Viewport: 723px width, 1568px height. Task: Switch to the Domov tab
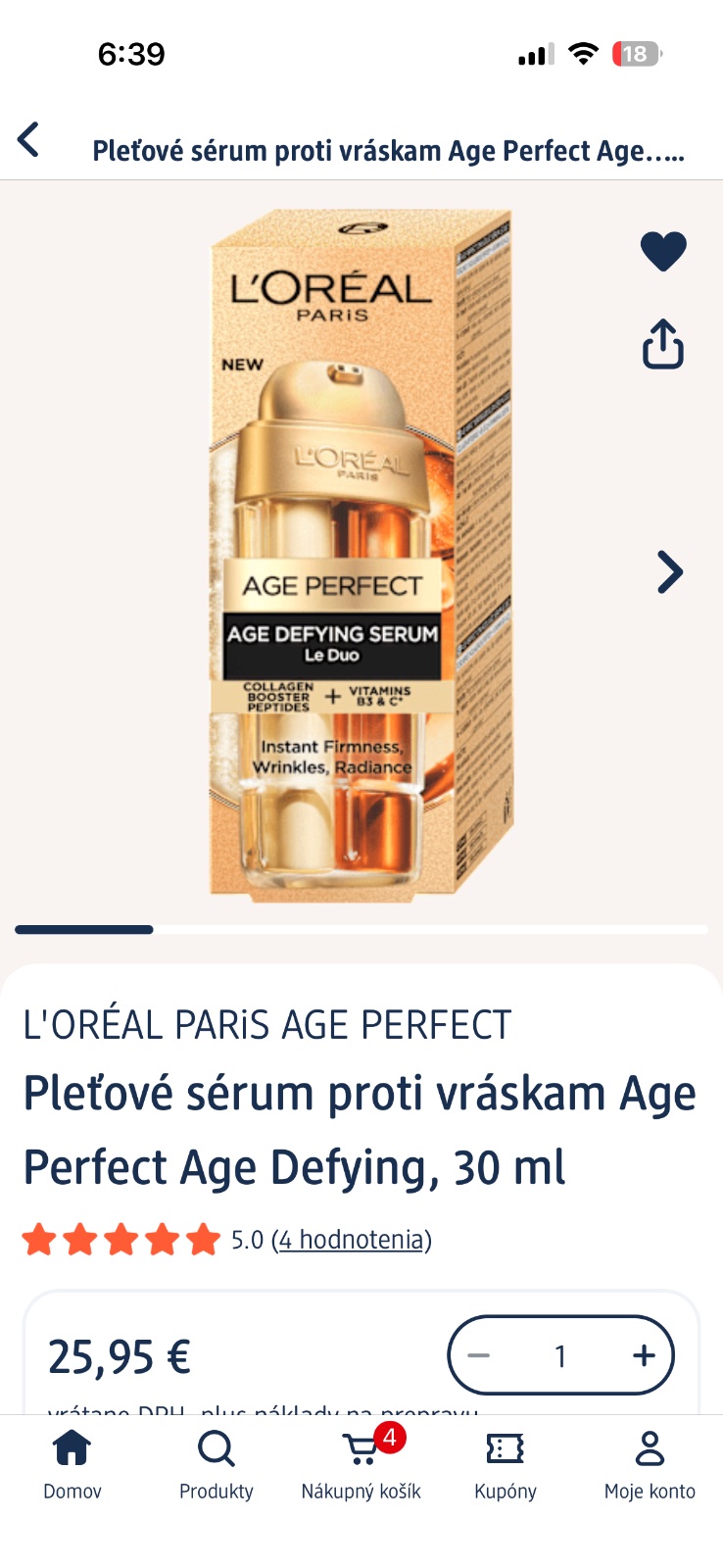[72, 1464]
